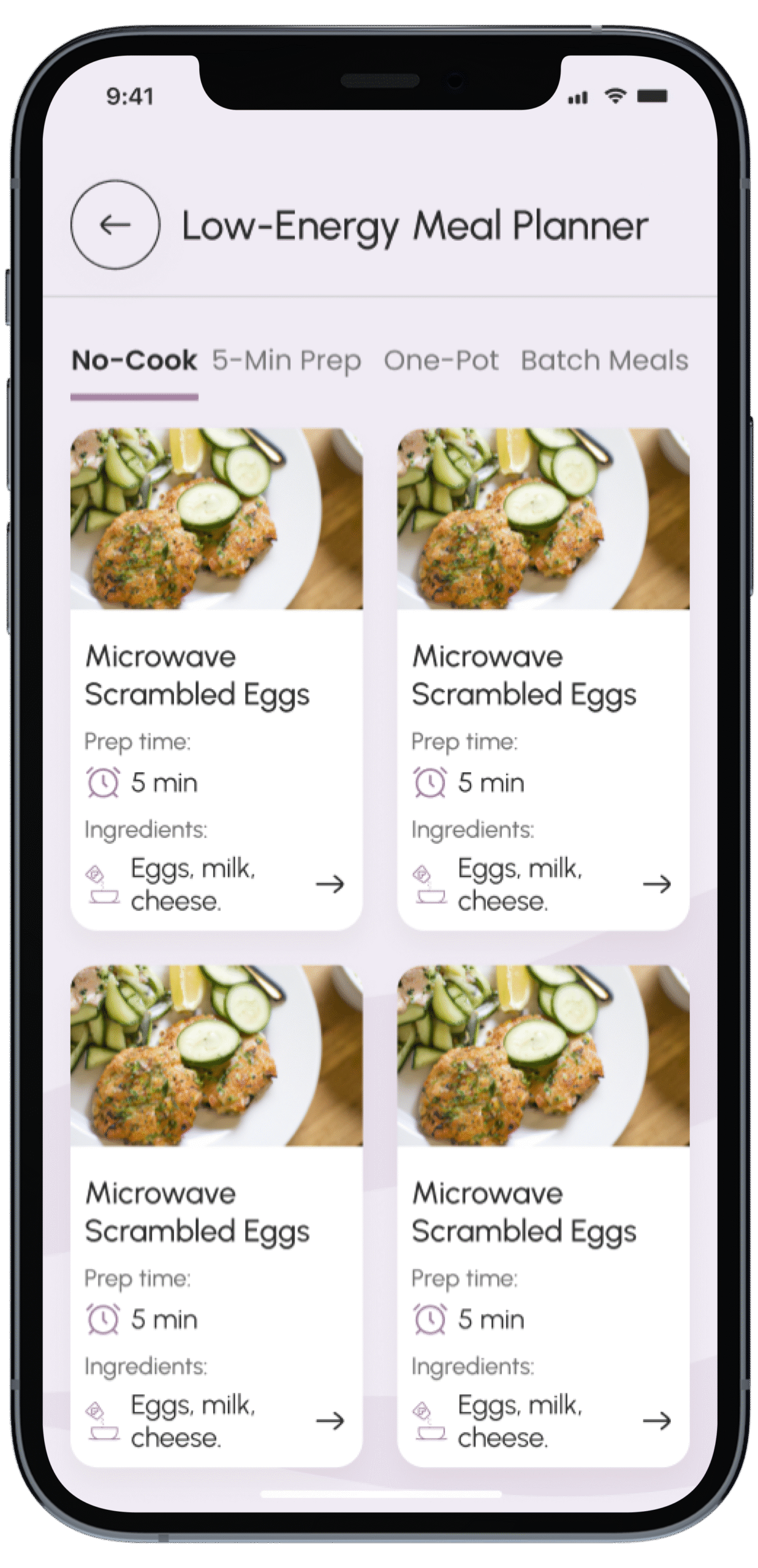This screenshot has width=758, height=1568.
Task: Select the No-Cook tab
Action: pos(134,360)
